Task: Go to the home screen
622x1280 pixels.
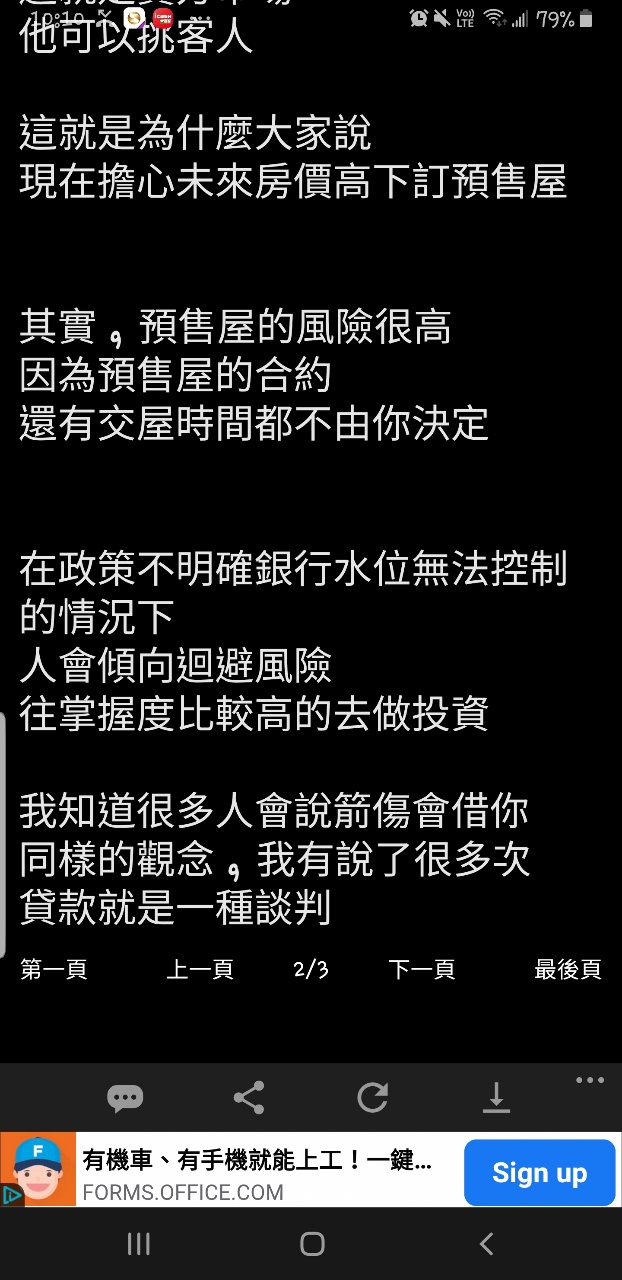Action: tap(312, 1244)
